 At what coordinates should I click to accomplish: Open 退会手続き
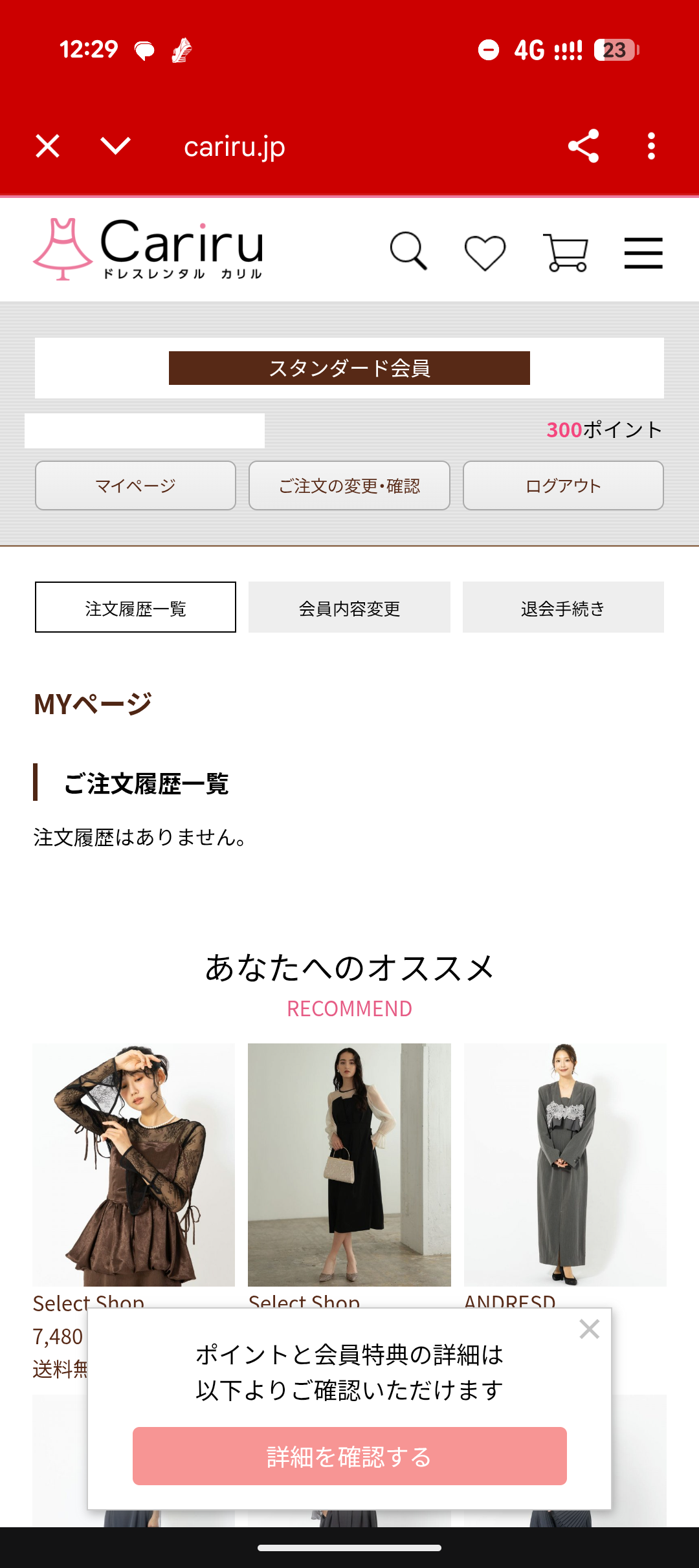click(x=563, y=607)
